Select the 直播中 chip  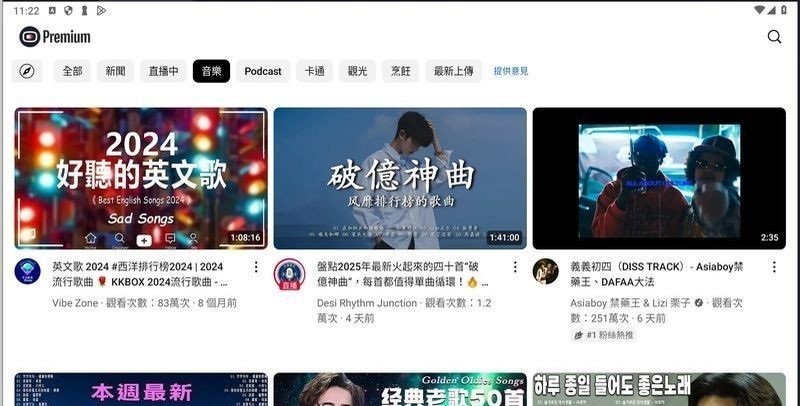click(x=163, y=71)
